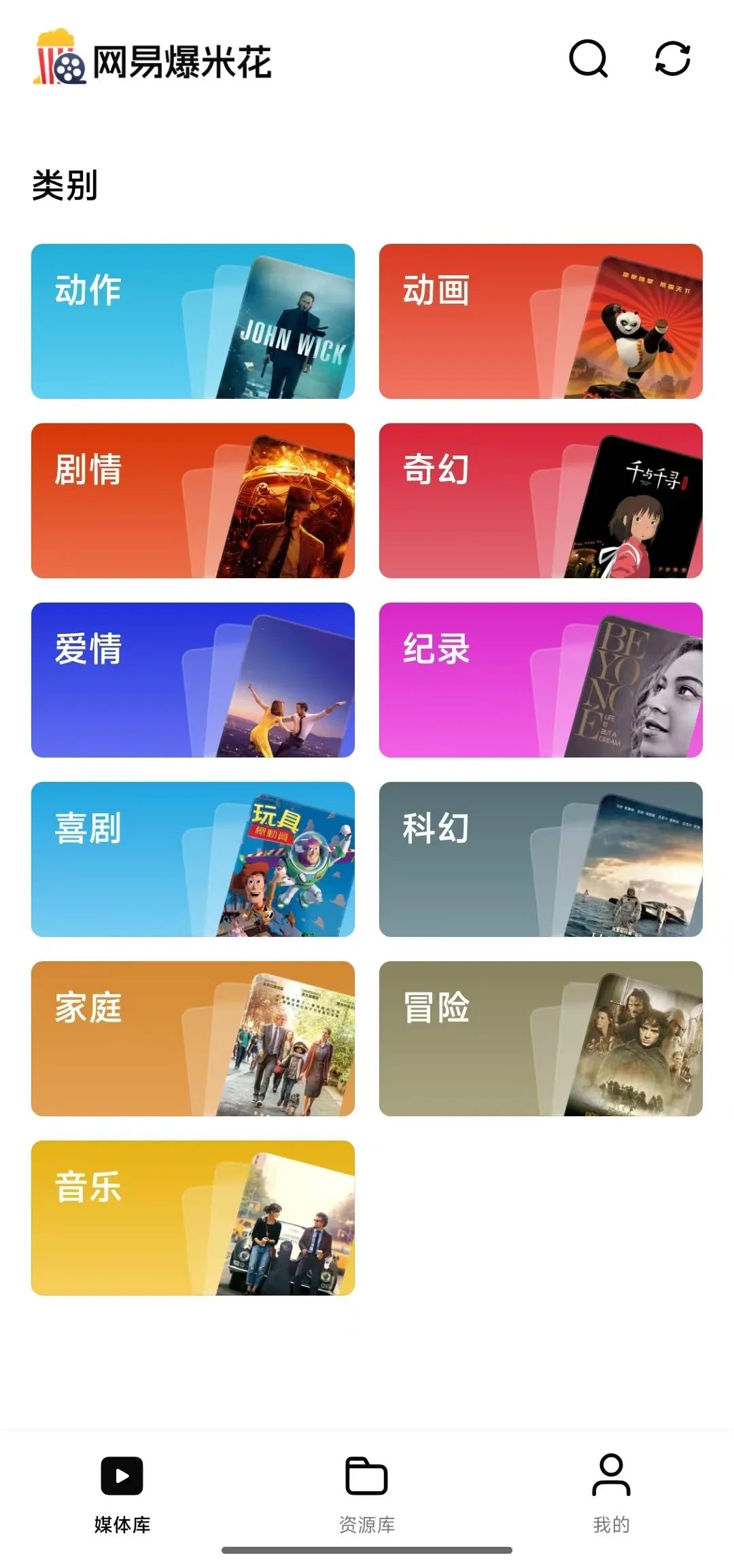The height and width of the screenshot is (1568, 734).
Task: Open the 音乐 category
Action: point(193,1218)
